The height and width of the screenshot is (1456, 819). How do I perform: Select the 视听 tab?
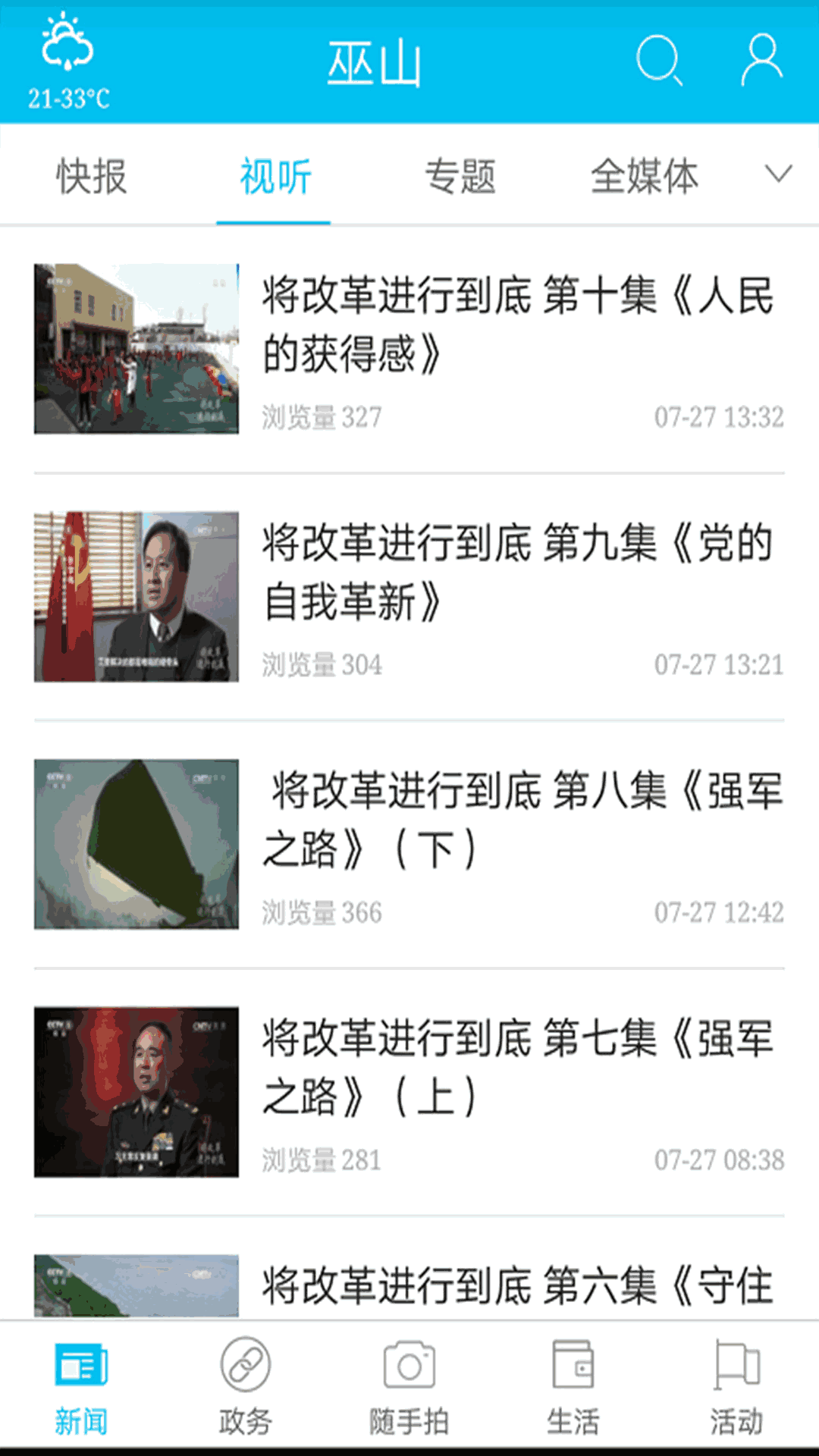point(275,177)
